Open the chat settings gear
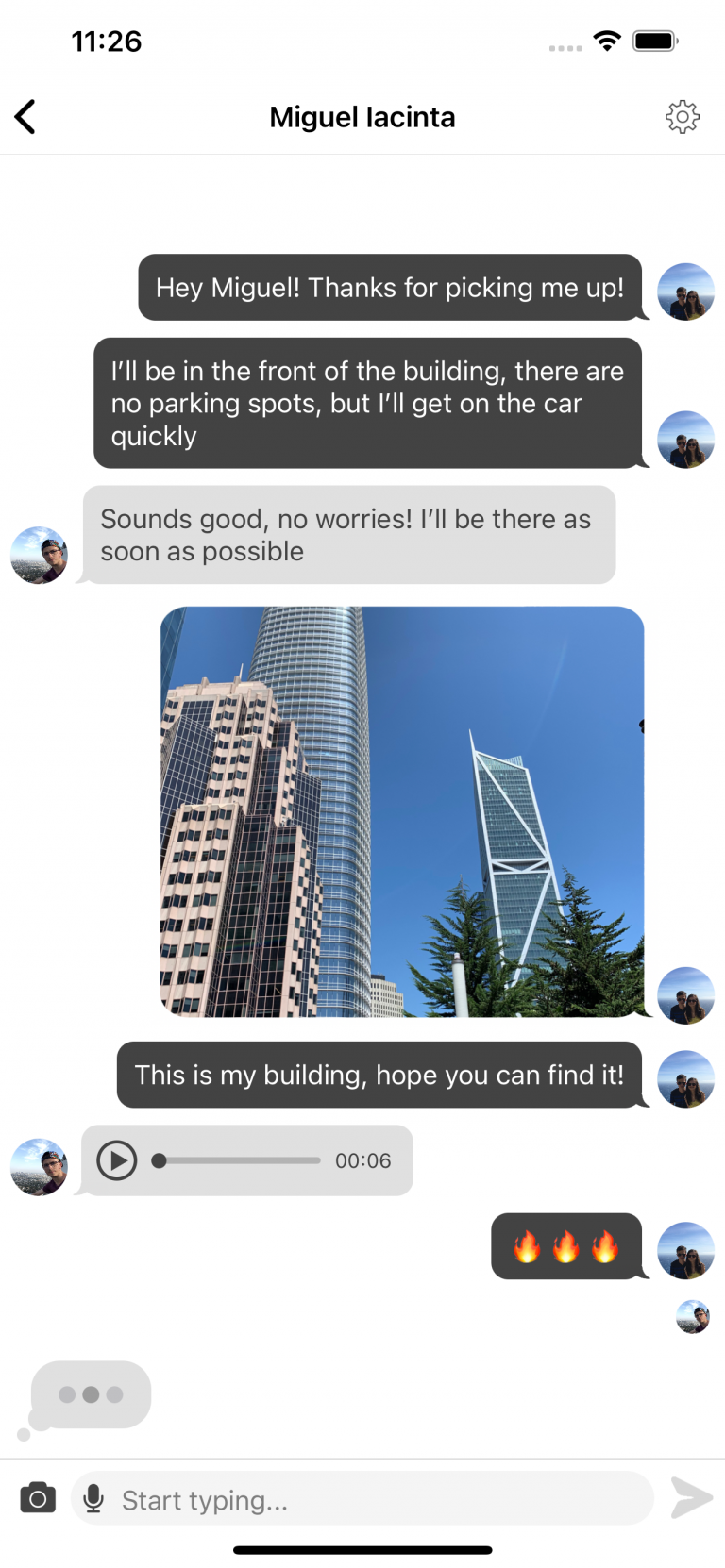The height and width of the screenshot is (1568, 725). pyautogui.click(x=683, y=116)
